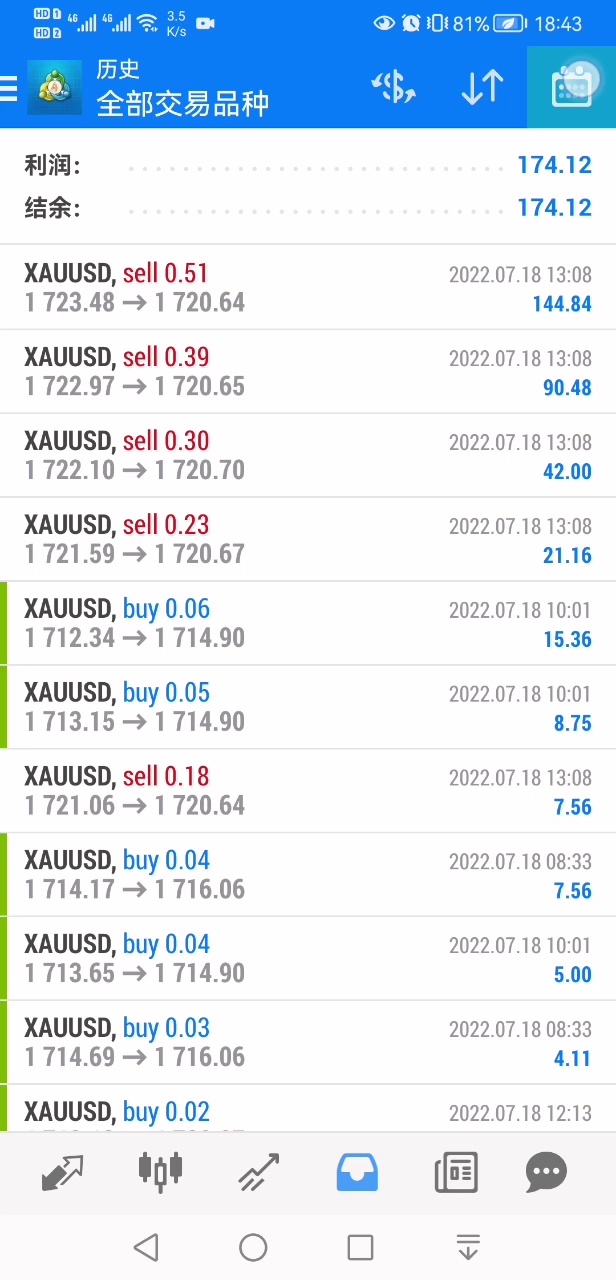
Task: Switch to the candlestick chart tab
Action: point(160,1172)
